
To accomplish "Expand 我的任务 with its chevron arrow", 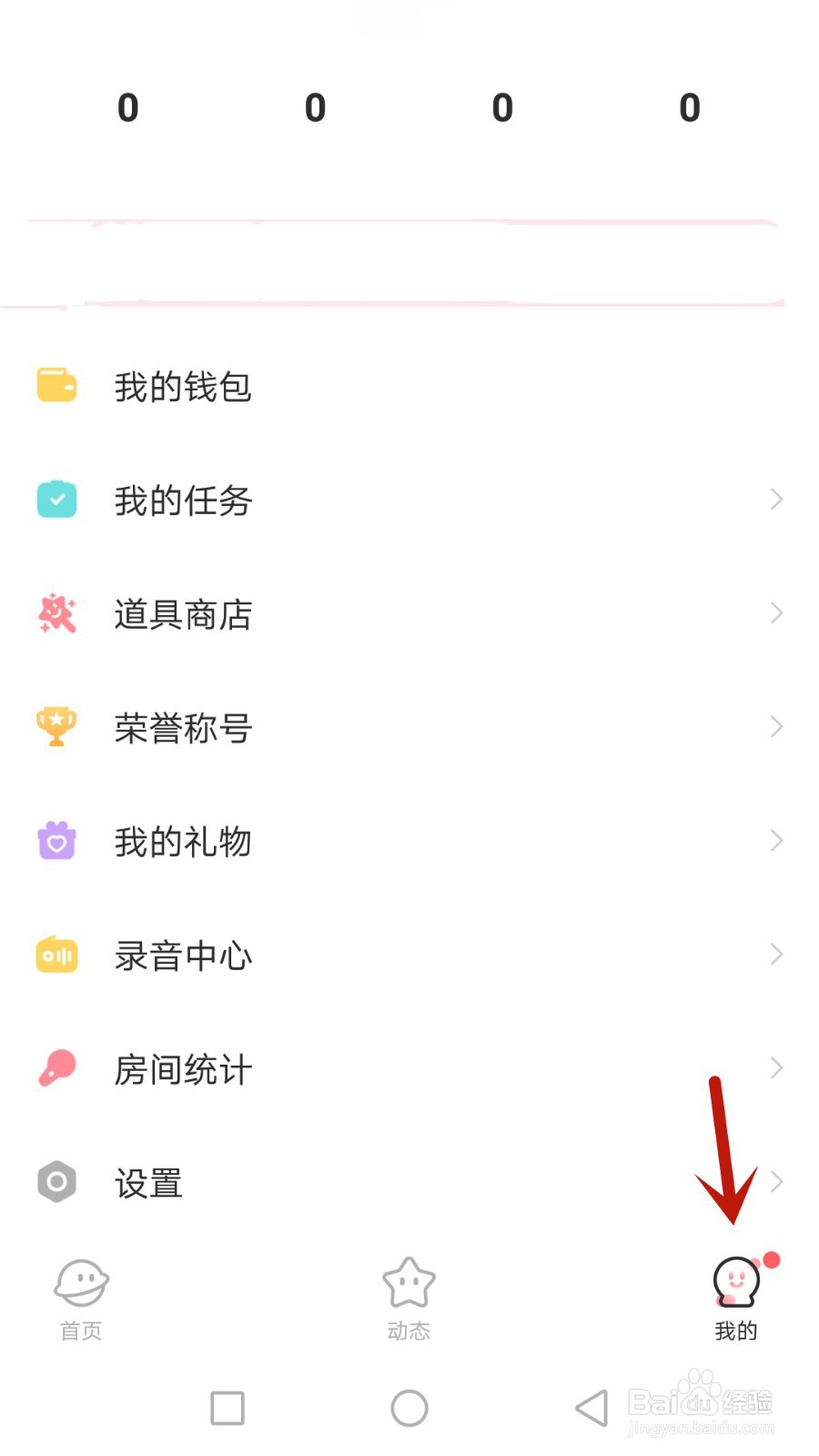I will tap(775, 500).
